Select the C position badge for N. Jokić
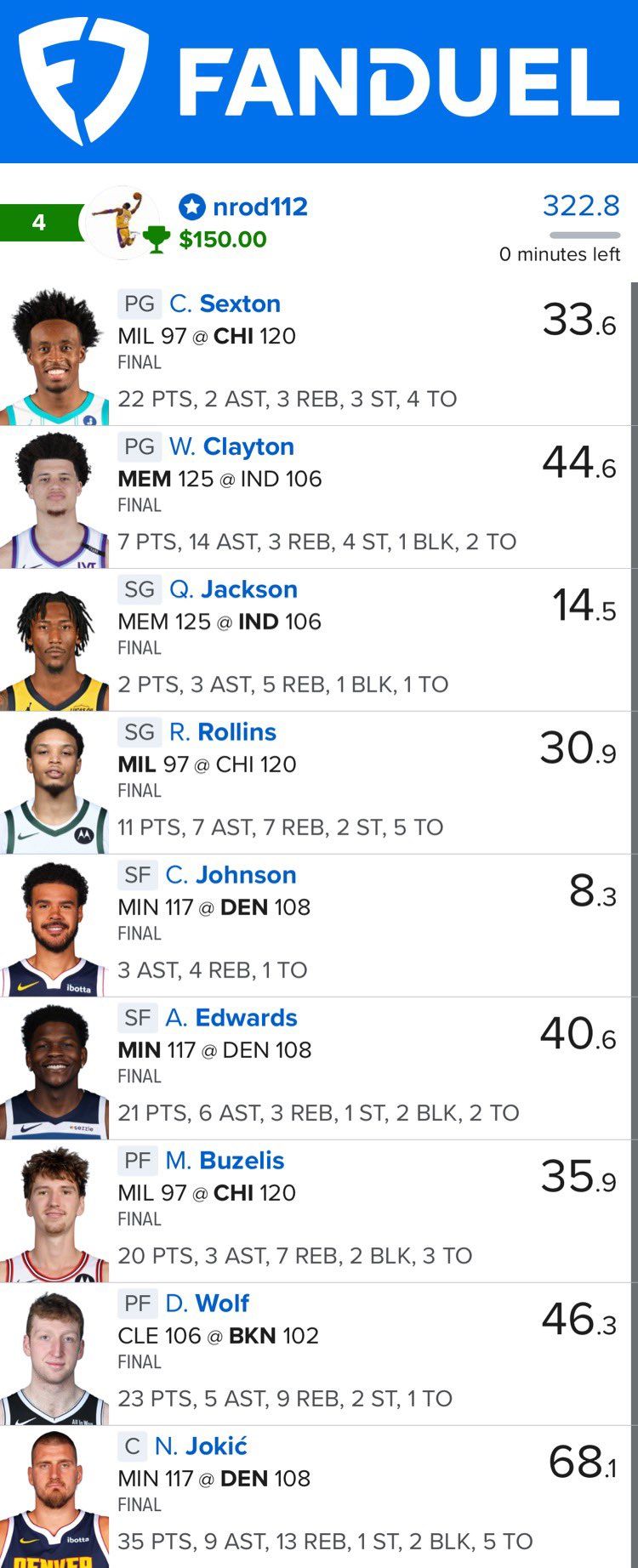 [x=134, y=1446]
